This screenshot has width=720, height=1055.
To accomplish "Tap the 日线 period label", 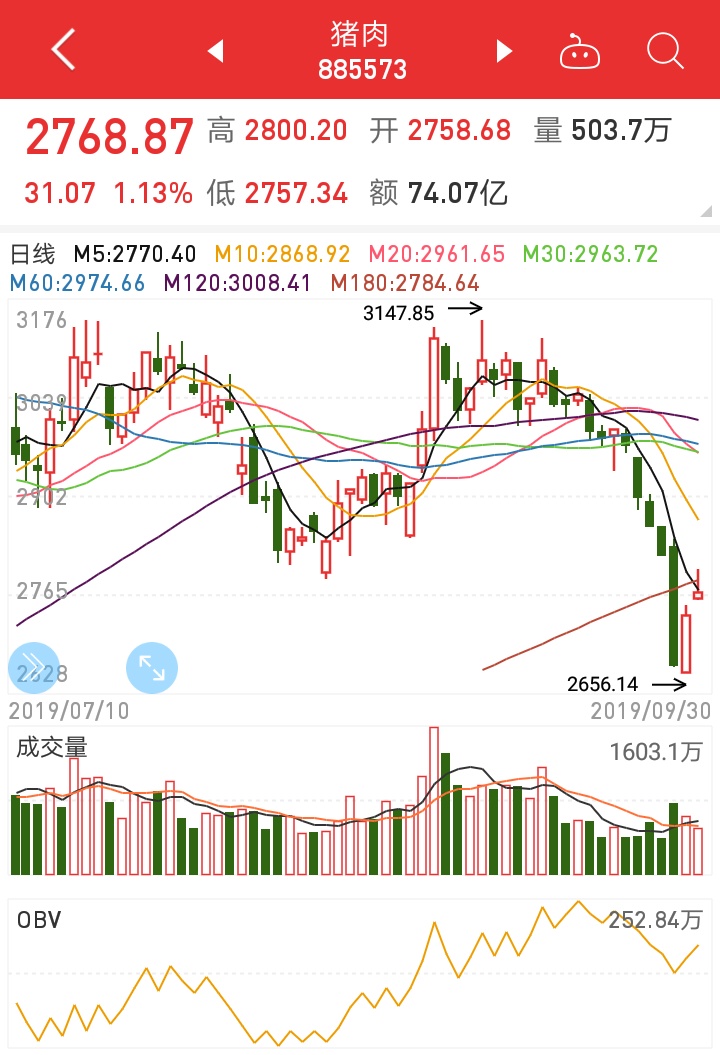I will (x=32, y=254).
